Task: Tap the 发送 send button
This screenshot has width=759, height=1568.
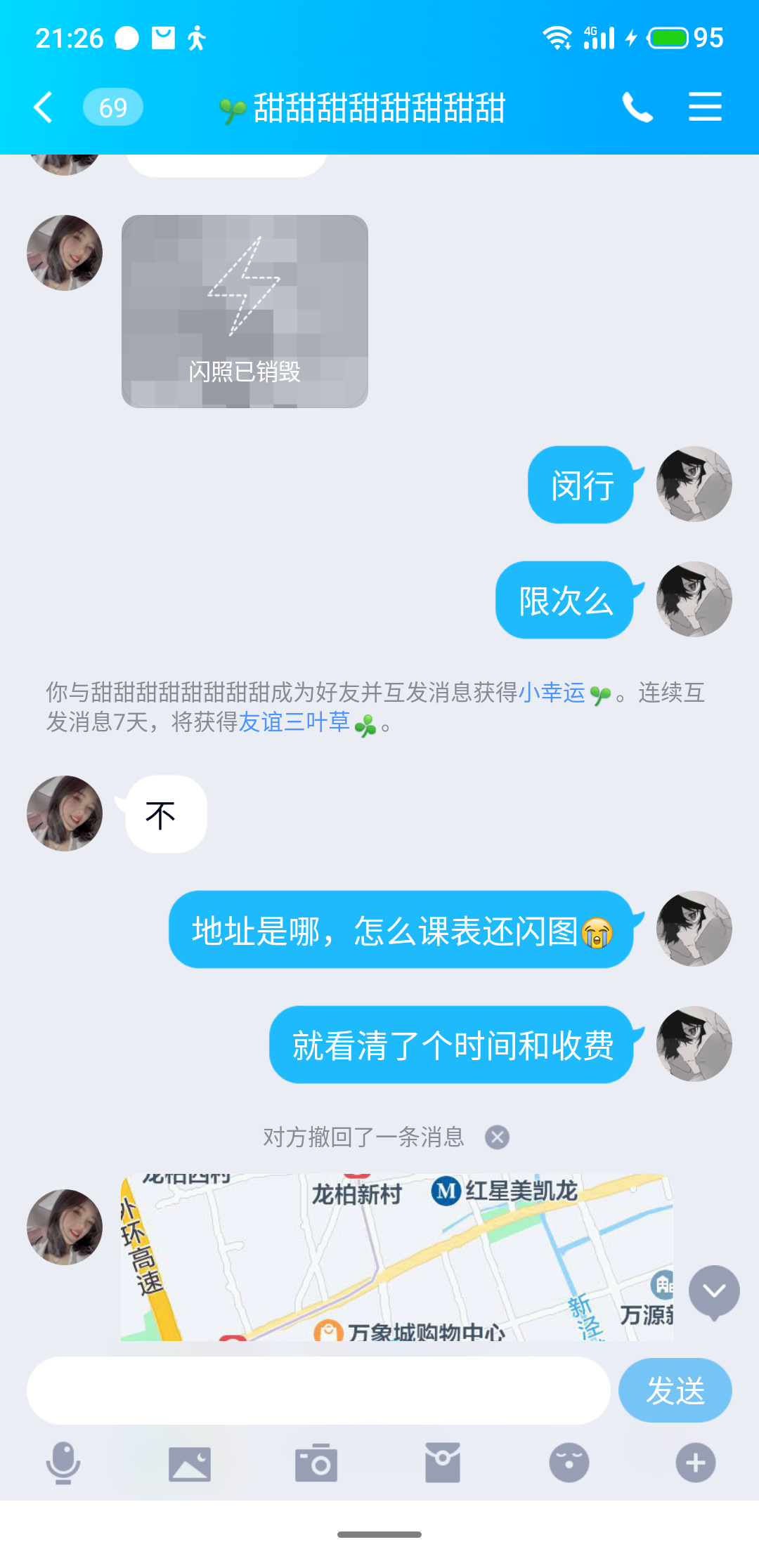Action: tap(675, 1391)
